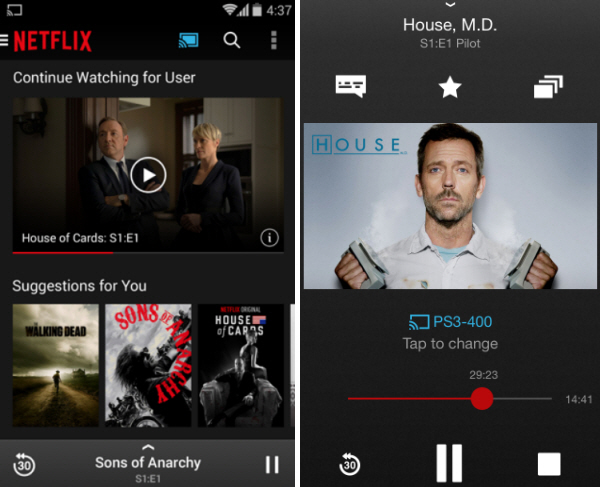The height and width of the screenshot is (487, 600).
Task: Open The Walking Dead suggestion poster
Action: [x=56, y=364]
